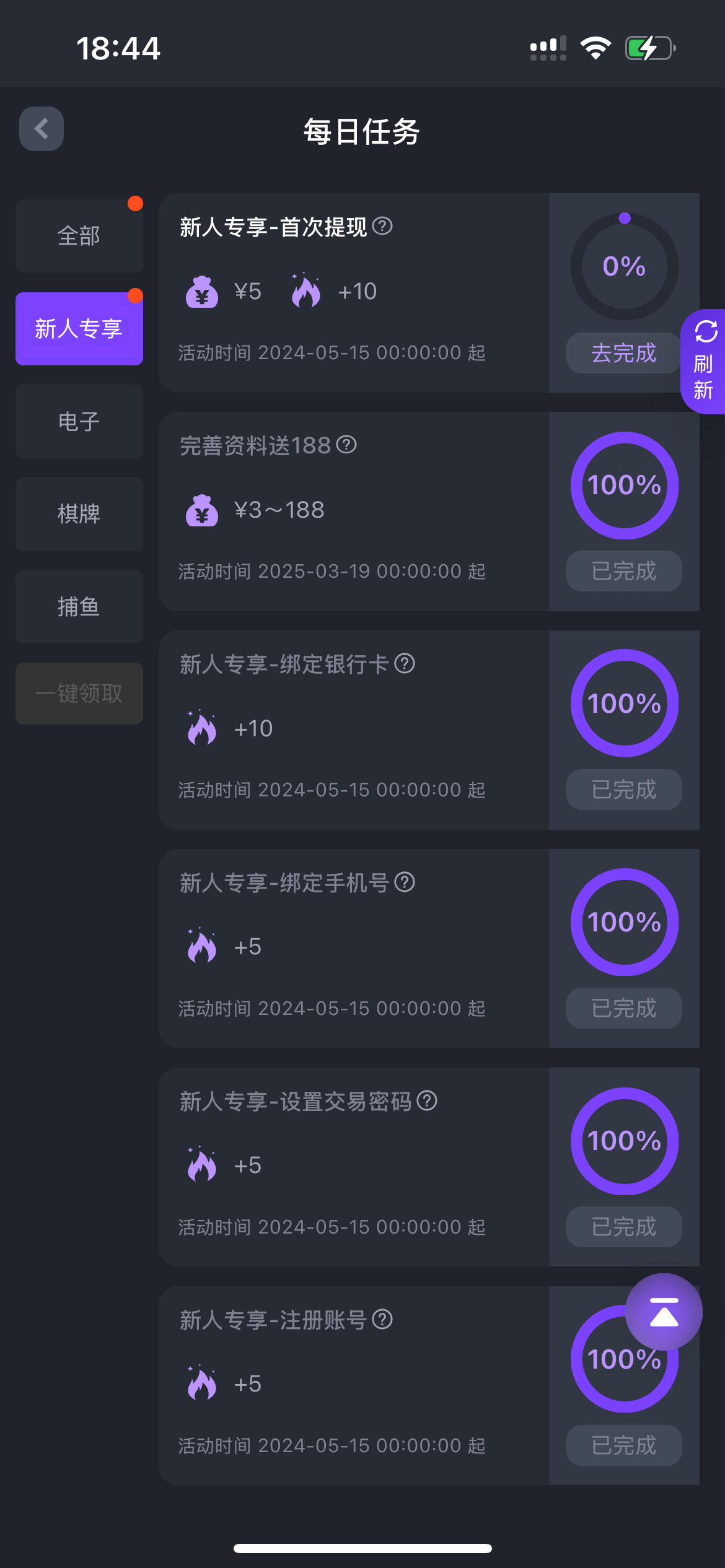Viewport: 725px width, 1568px height.
Task: Switch to the 棋牌 category tab
Action: (x=79, y=514)
